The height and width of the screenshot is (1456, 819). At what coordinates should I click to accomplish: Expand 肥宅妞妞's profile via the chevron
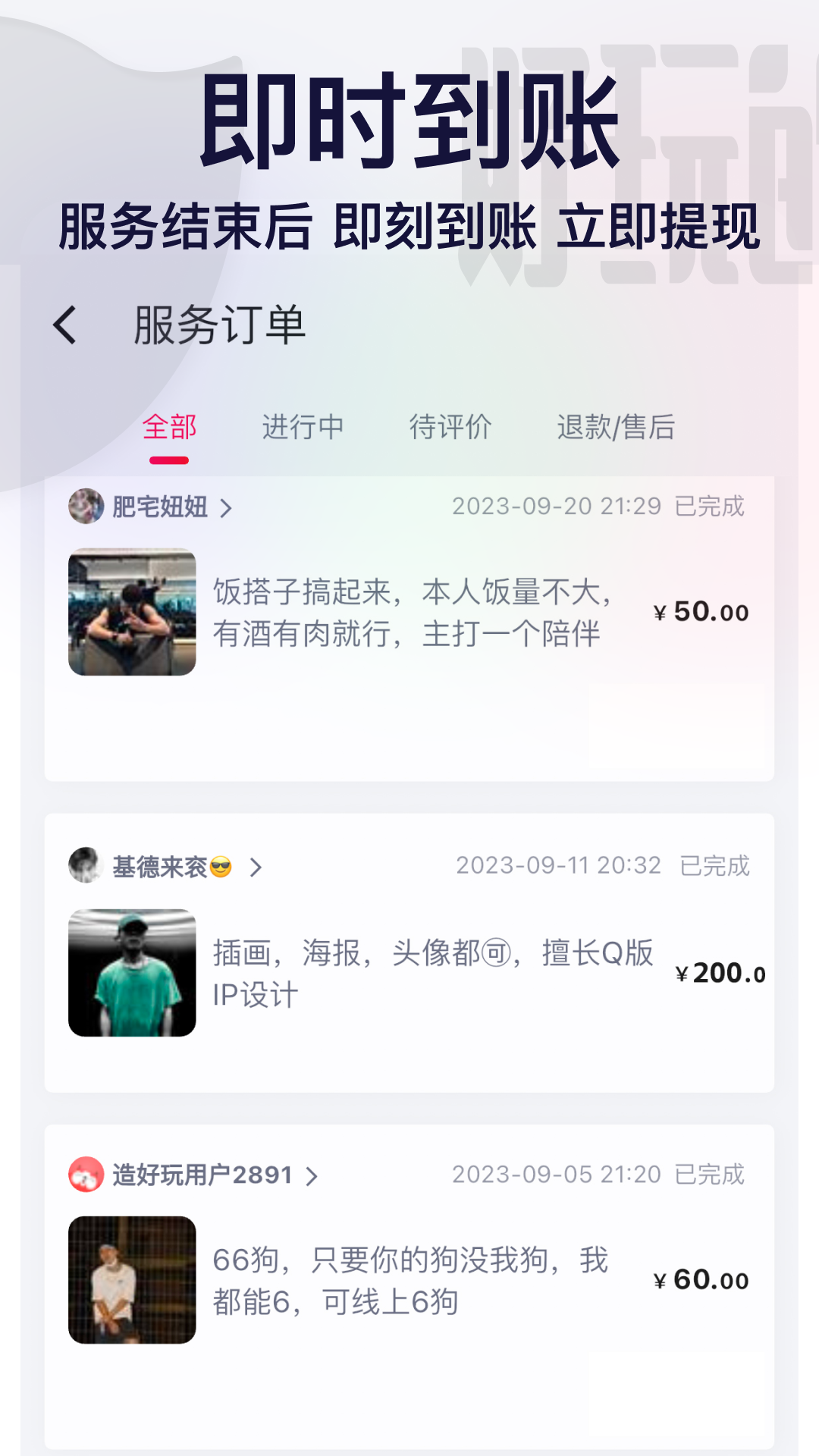pos(224,508)
